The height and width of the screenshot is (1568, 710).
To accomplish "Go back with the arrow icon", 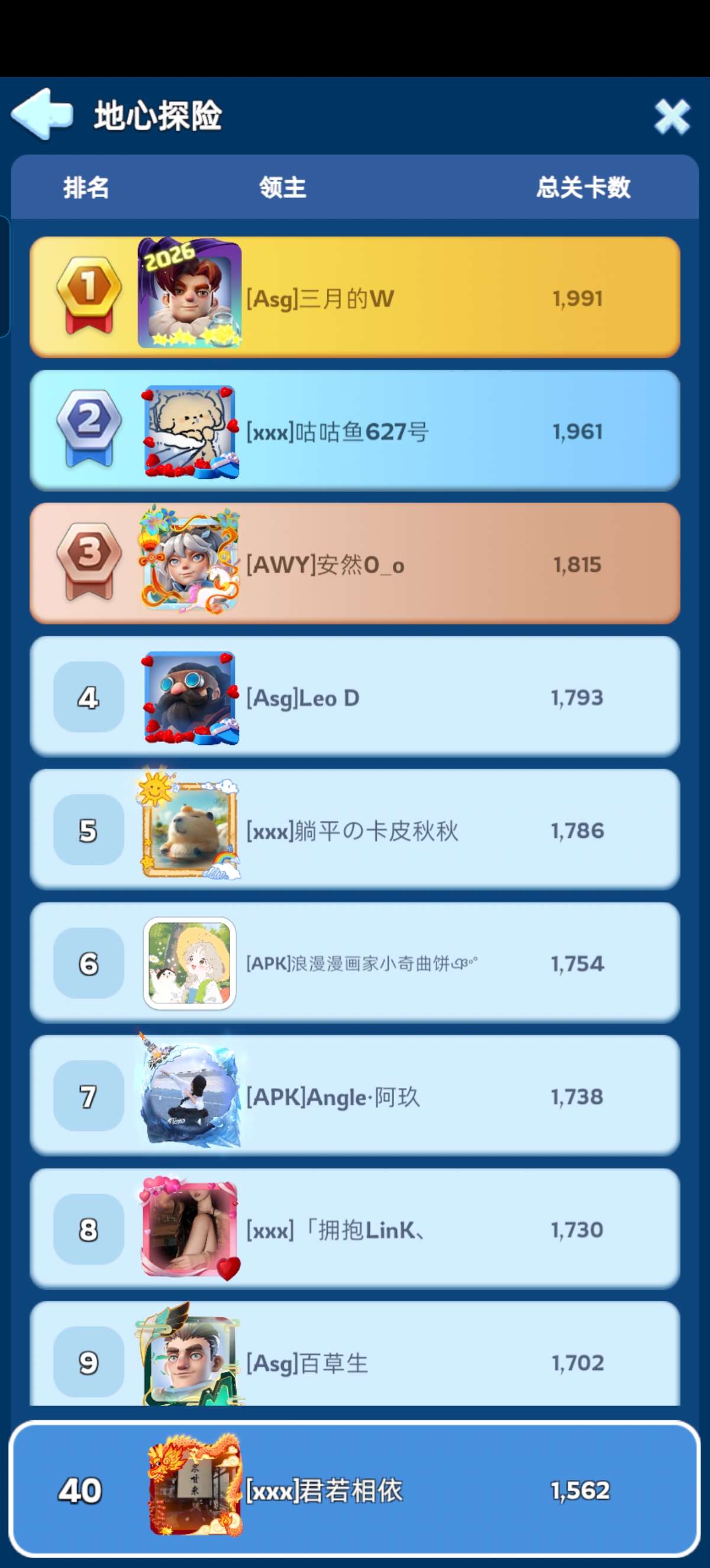I will coord(42,114).
